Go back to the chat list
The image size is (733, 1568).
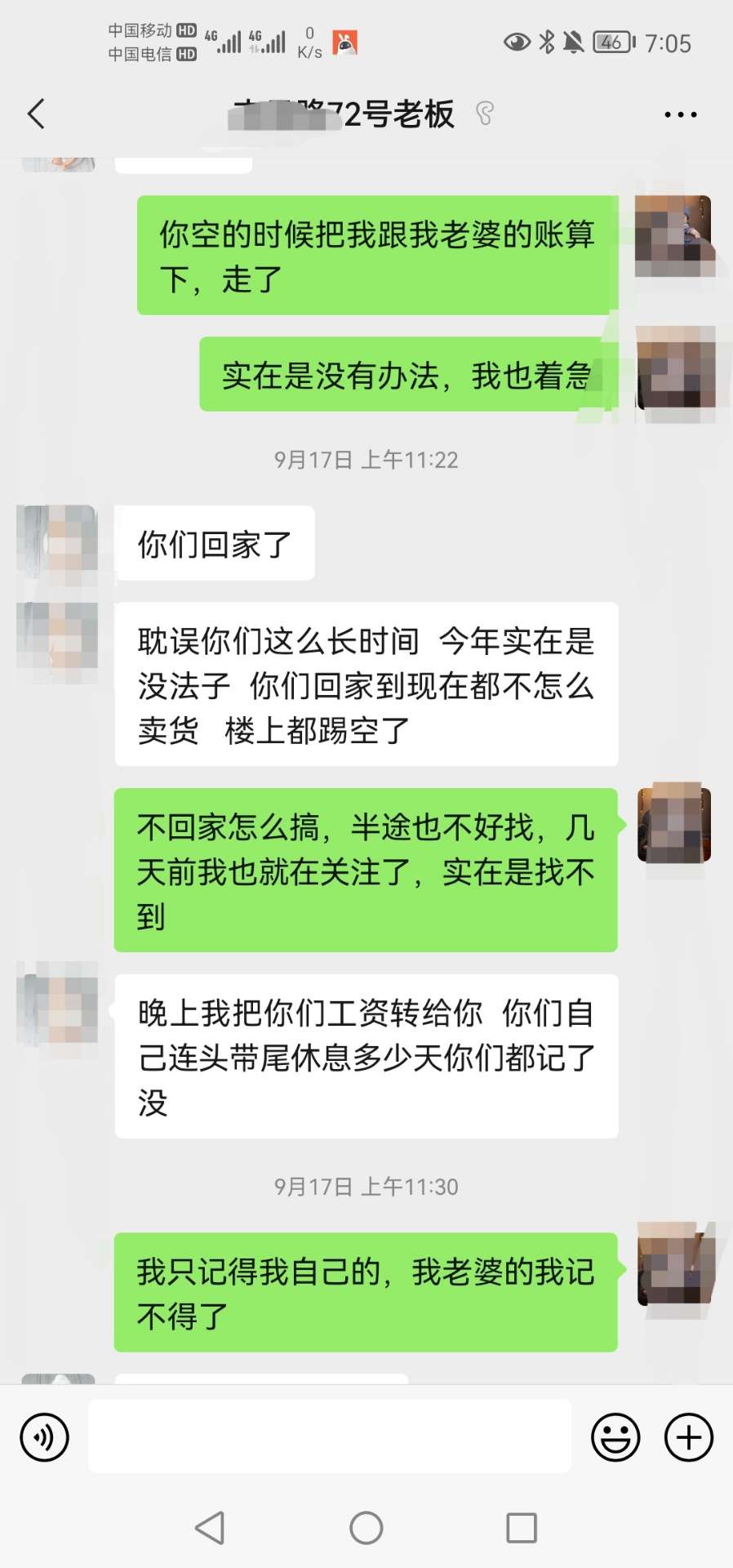36,114
